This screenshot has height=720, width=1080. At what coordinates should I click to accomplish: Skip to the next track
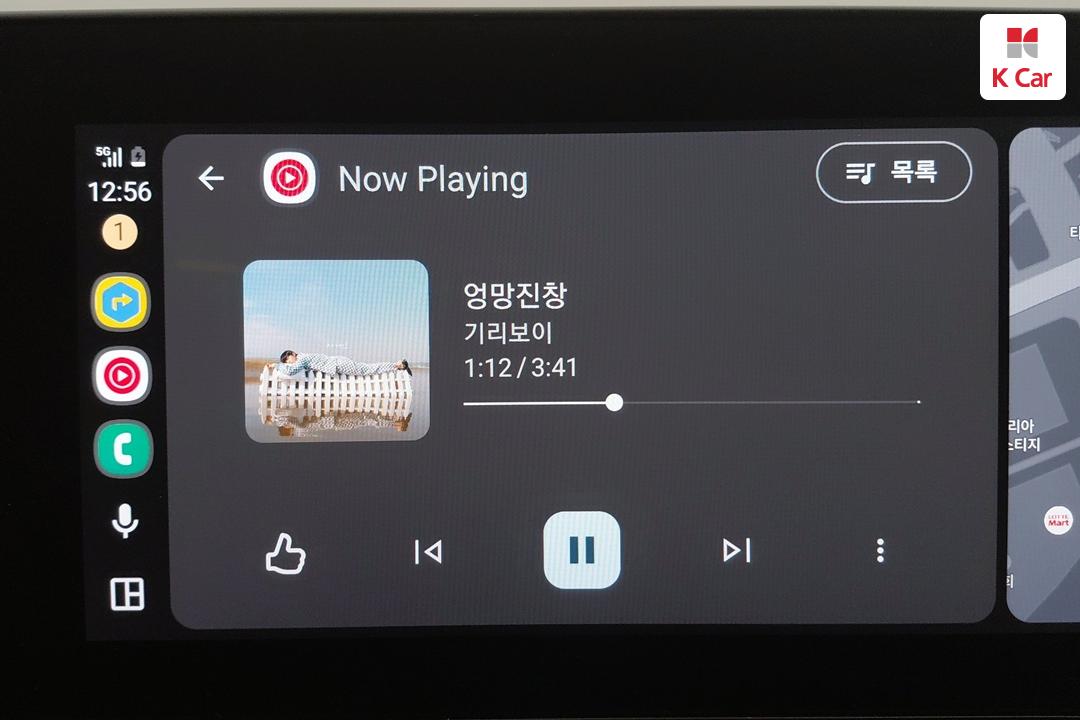pos(737,550)
